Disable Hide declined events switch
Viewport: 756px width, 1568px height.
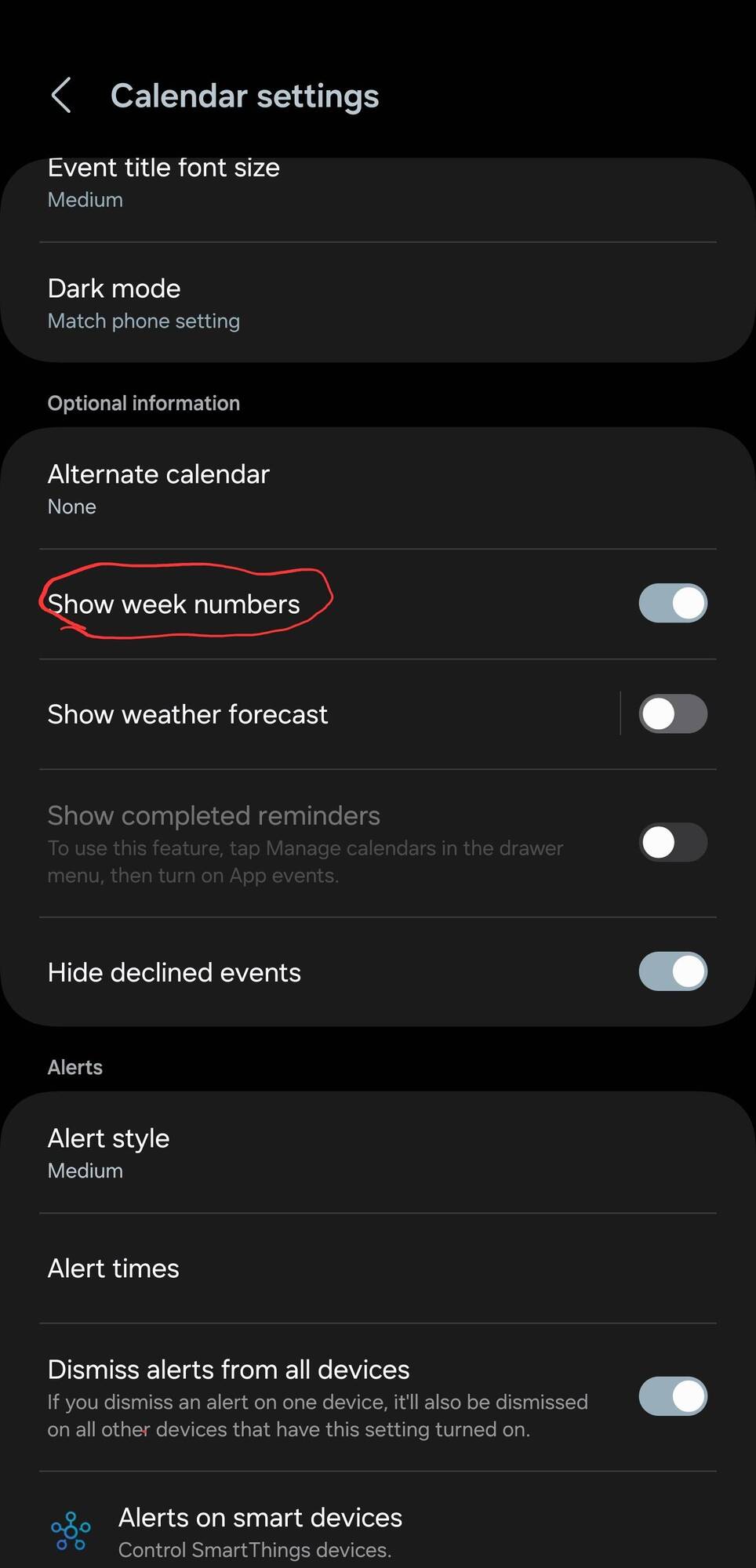(x=672, y=972)
